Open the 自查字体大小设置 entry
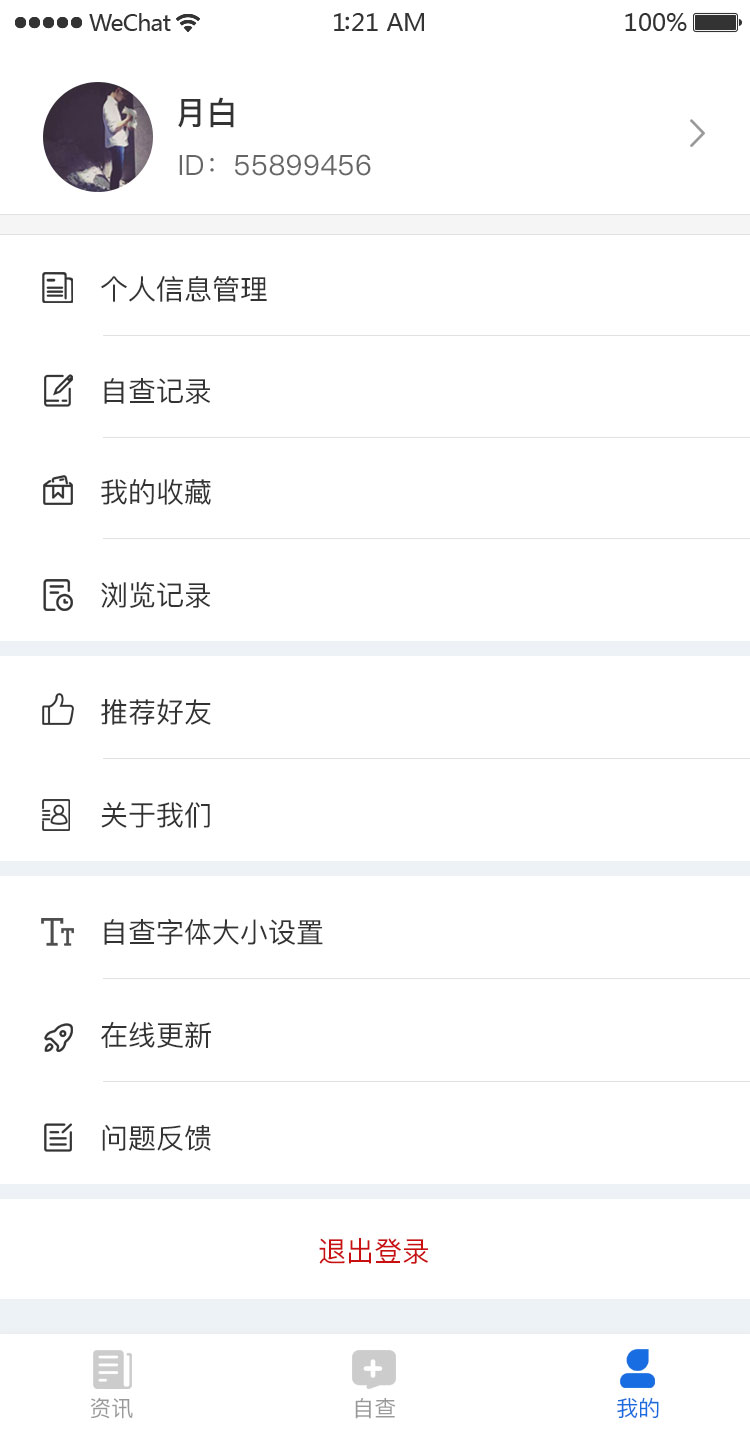This screenshot has height=1432, width=750. 212,932
